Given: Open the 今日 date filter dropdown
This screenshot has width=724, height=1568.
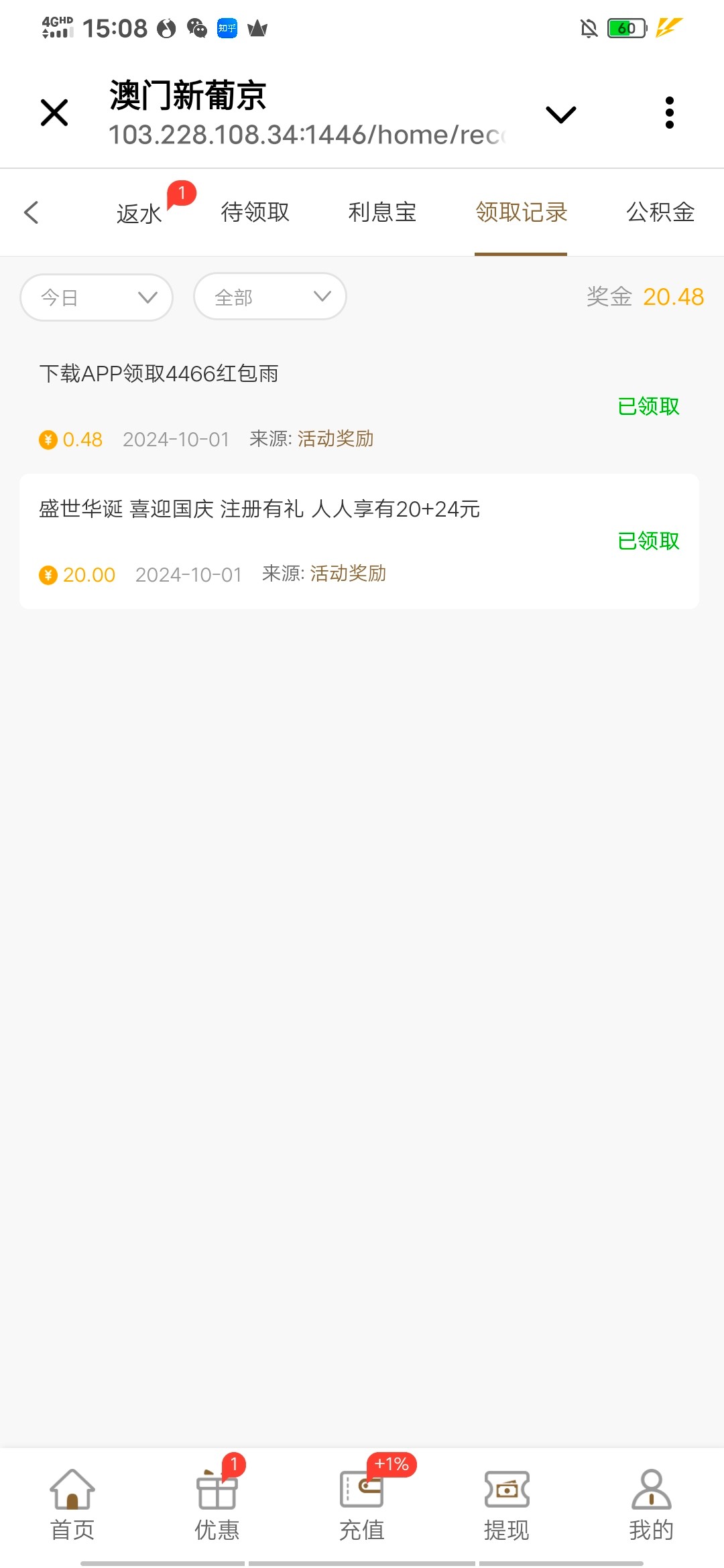Looking at the screenshot, I should (97, 297).
